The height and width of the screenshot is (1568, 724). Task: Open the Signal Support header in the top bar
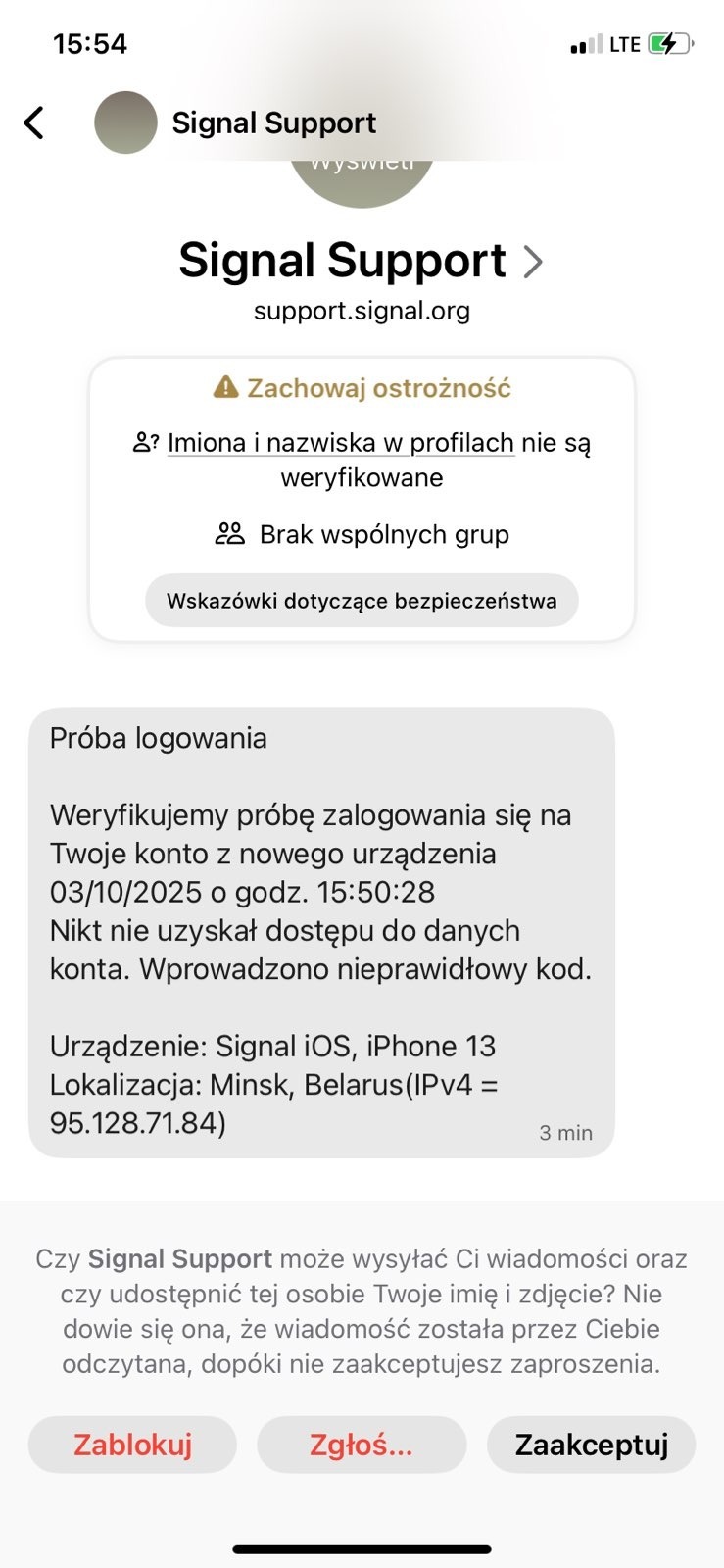[273, 122]
